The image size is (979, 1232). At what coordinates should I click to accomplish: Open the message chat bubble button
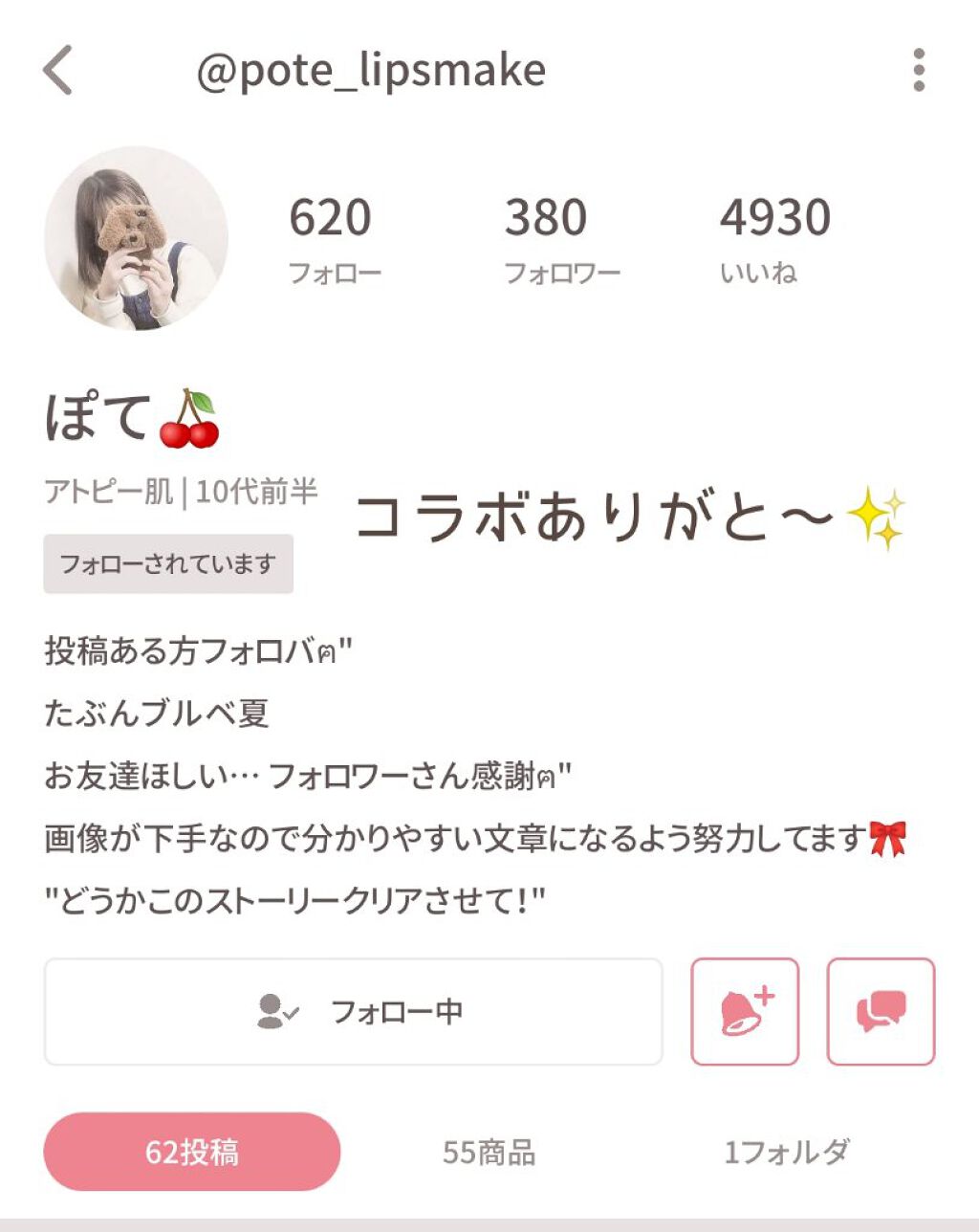(881, 1011)
